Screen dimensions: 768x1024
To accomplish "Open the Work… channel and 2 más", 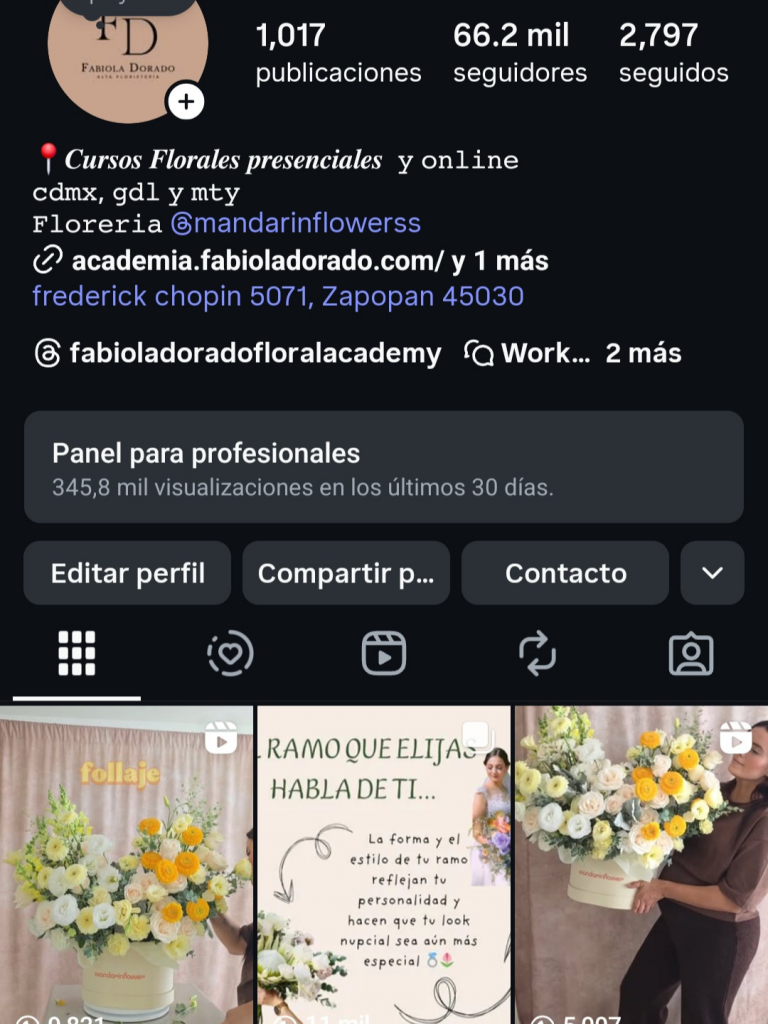I will coord(573,353).
